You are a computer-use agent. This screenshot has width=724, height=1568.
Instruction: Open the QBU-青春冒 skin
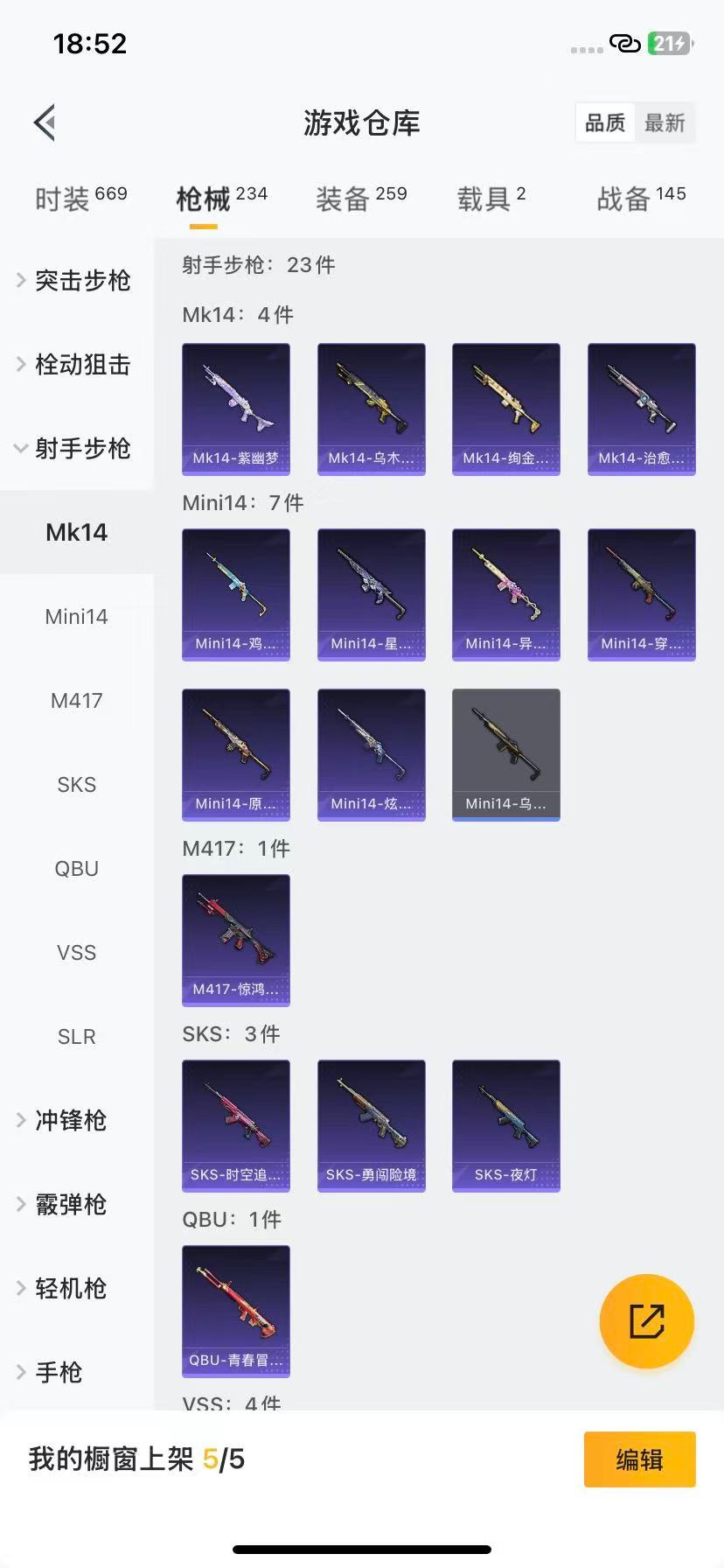pyautogui.click(x=235, y=1312)
